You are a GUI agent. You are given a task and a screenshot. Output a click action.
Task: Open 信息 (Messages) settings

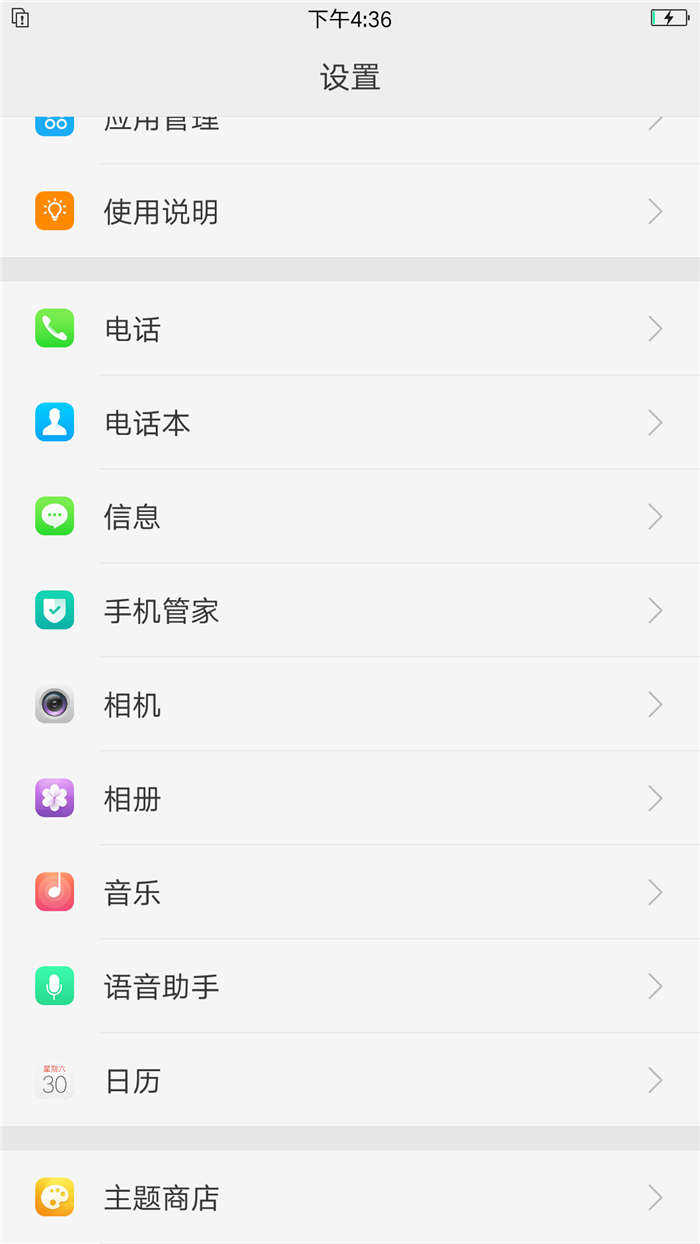pos(132,517)
